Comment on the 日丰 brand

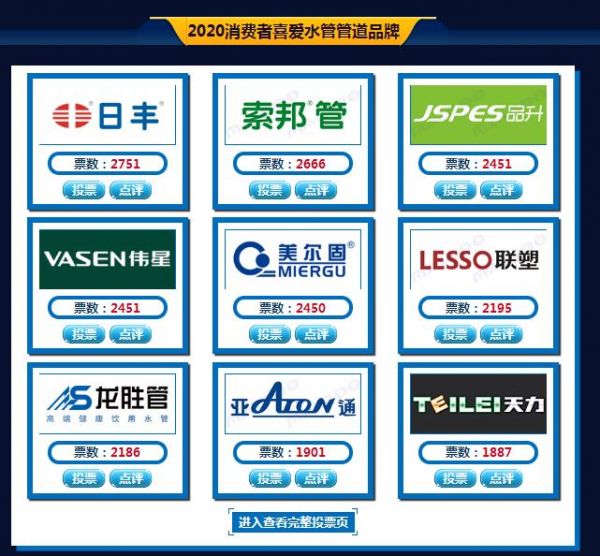(x=130, y=190)
